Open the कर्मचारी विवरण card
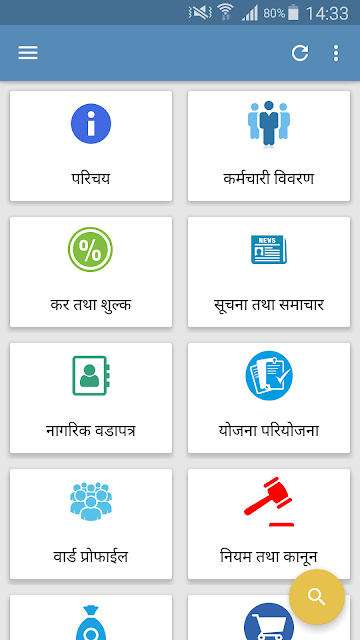The image size is (360, 640). tap(269, 146)
